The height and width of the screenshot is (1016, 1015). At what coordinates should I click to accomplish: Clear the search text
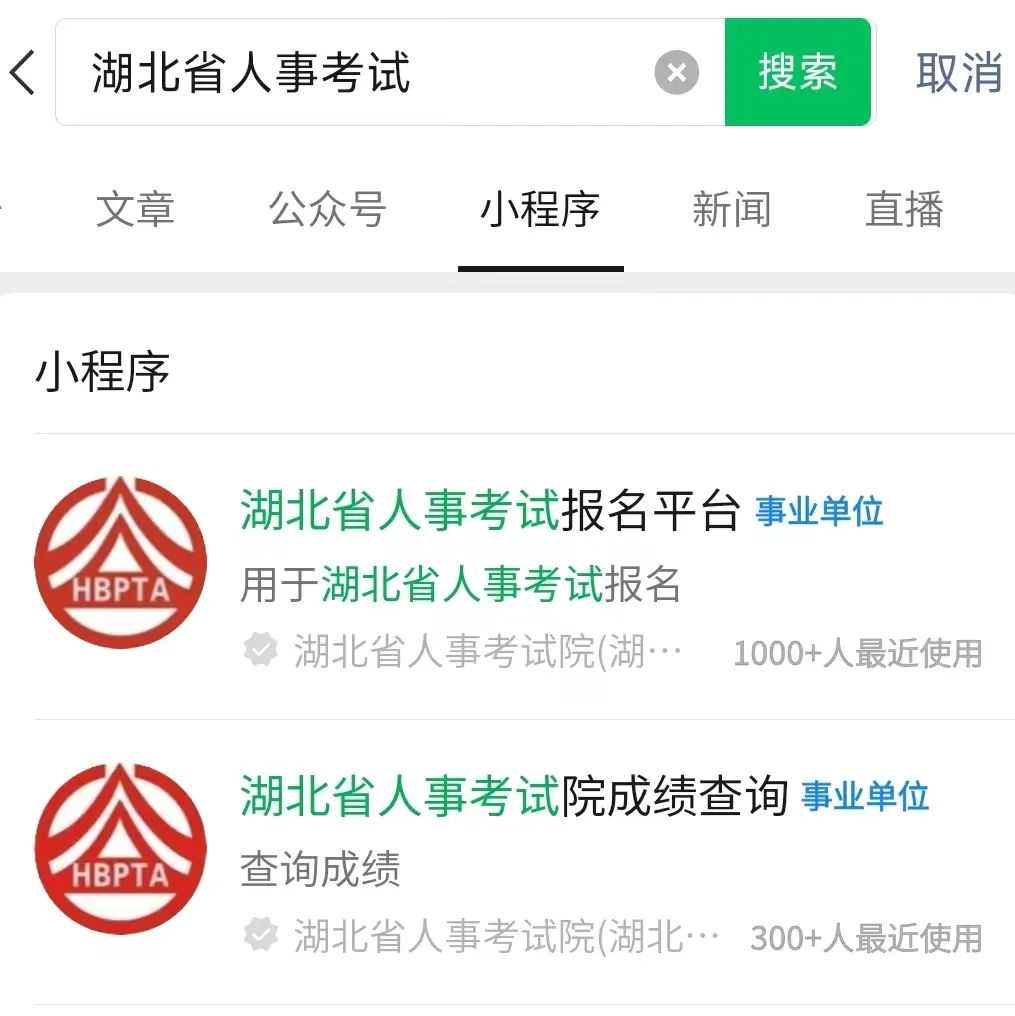click(677, 73)
